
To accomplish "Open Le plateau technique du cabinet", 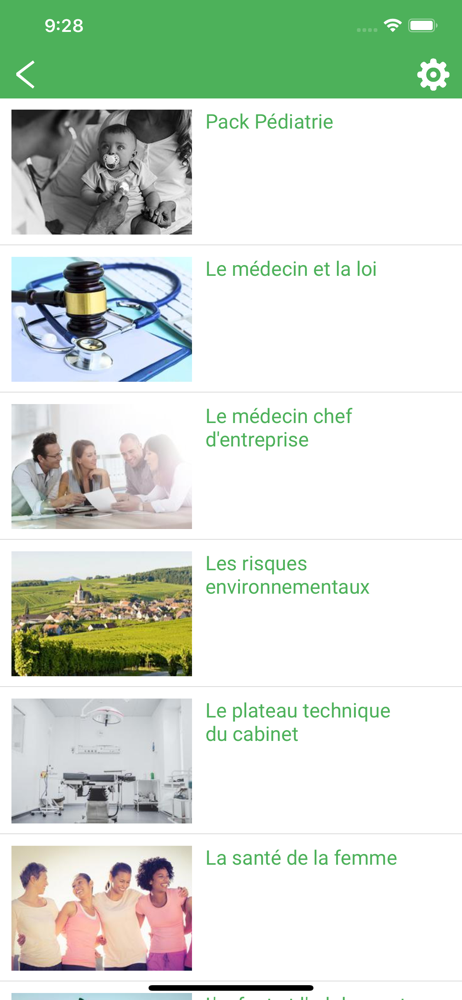I will point(231,761).
